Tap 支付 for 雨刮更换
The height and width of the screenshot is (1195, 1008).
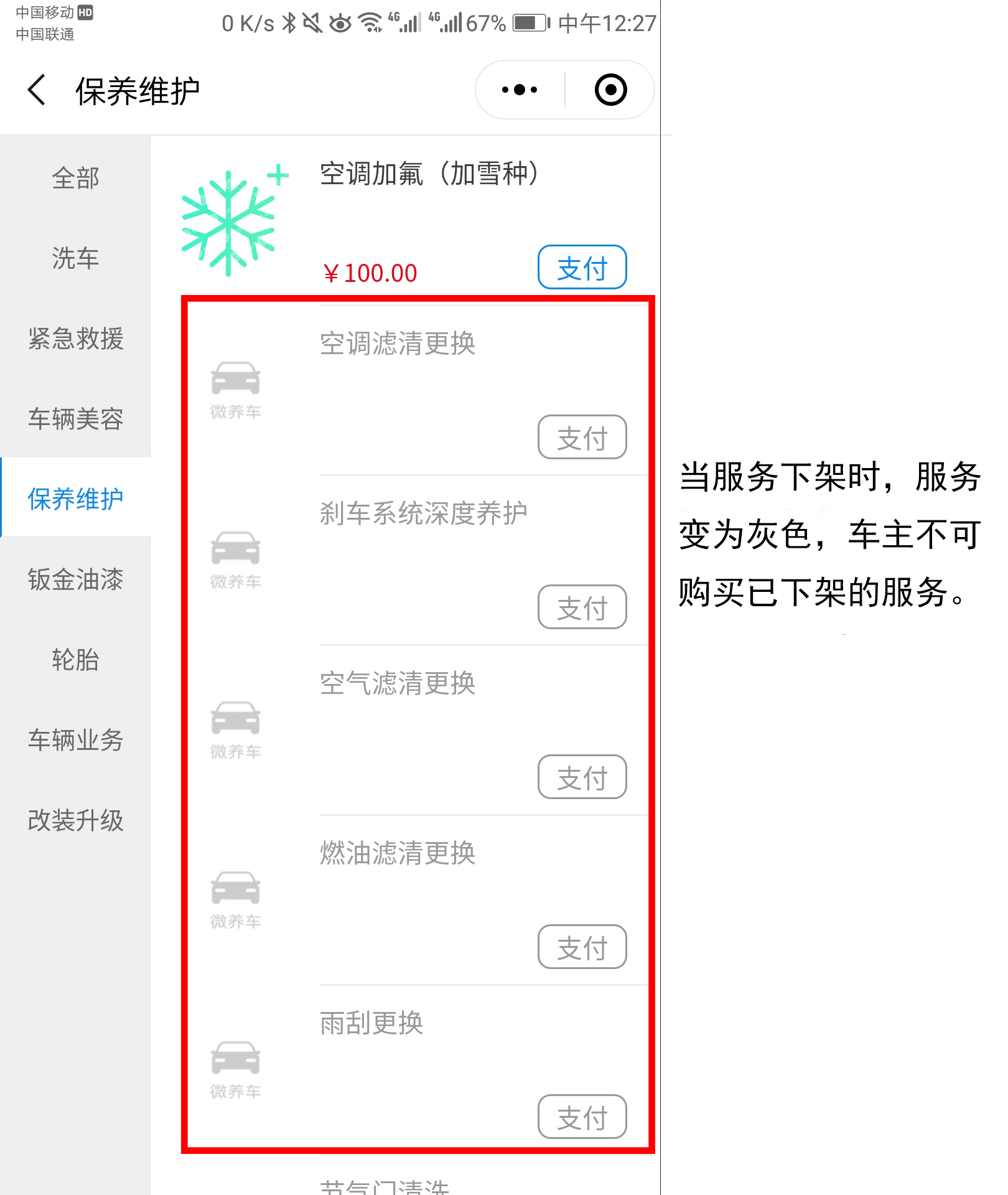click(582, 1117)
